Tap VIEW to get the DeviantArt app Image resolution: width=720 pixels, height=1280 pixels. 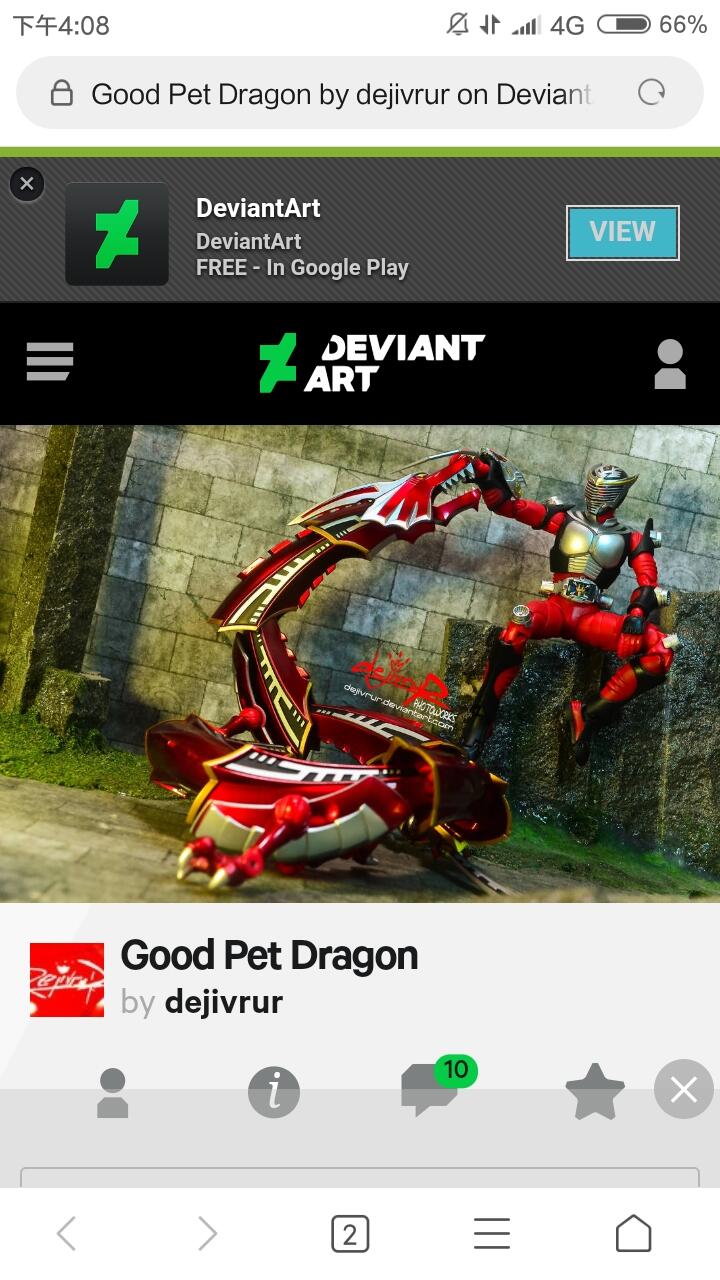coord(622,232)
